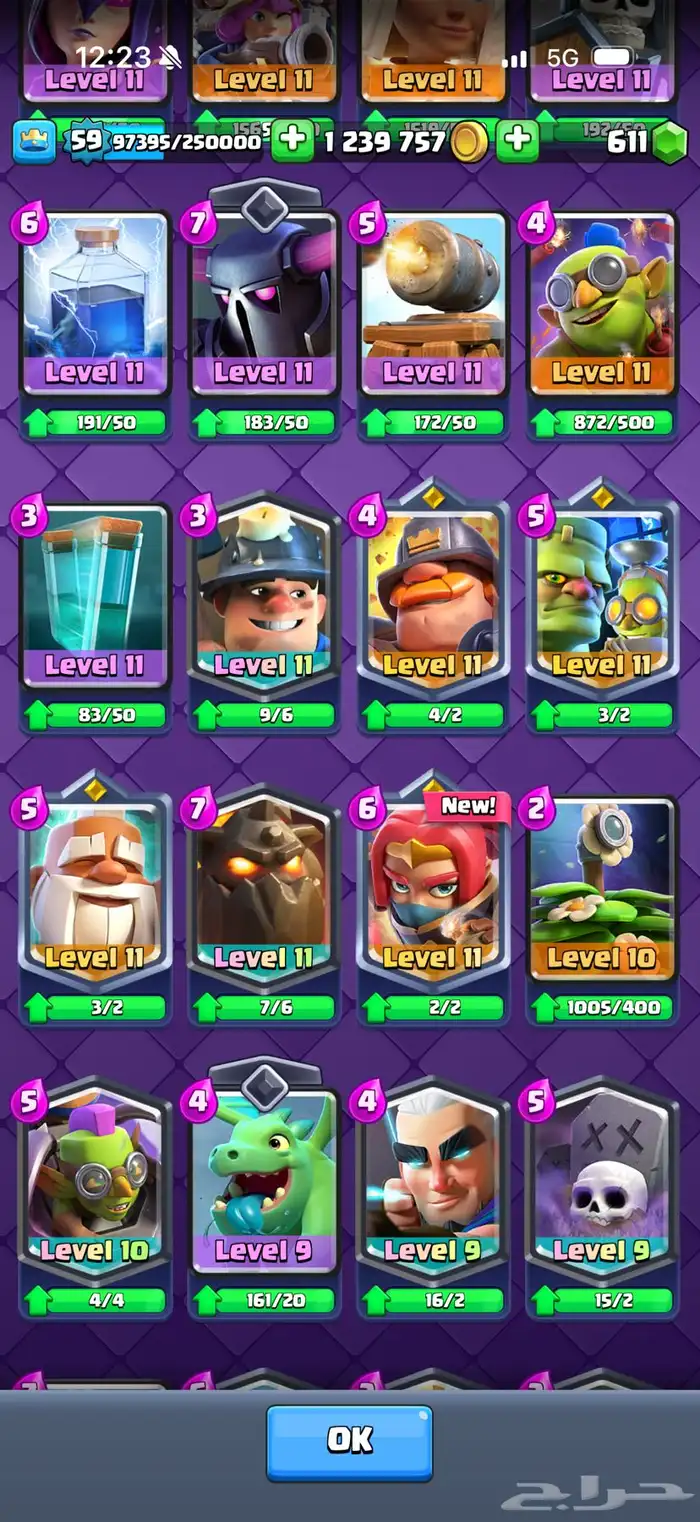Select the P.E.K.K.A card showing 183/50
This screenshot has width=700, height=1522.
point(264,325)
